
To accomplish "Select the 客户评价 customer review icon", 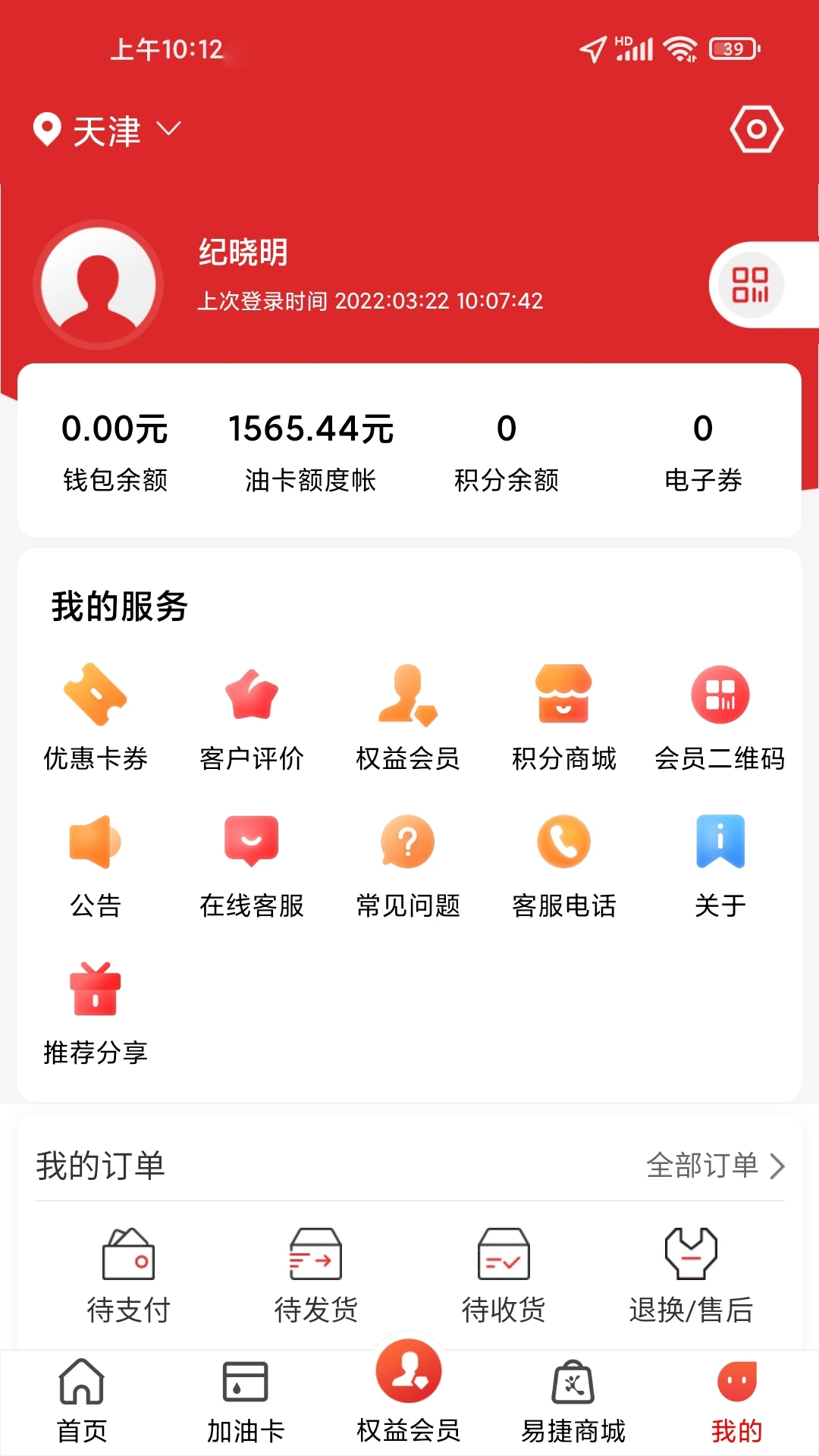I will coord(253,713).
